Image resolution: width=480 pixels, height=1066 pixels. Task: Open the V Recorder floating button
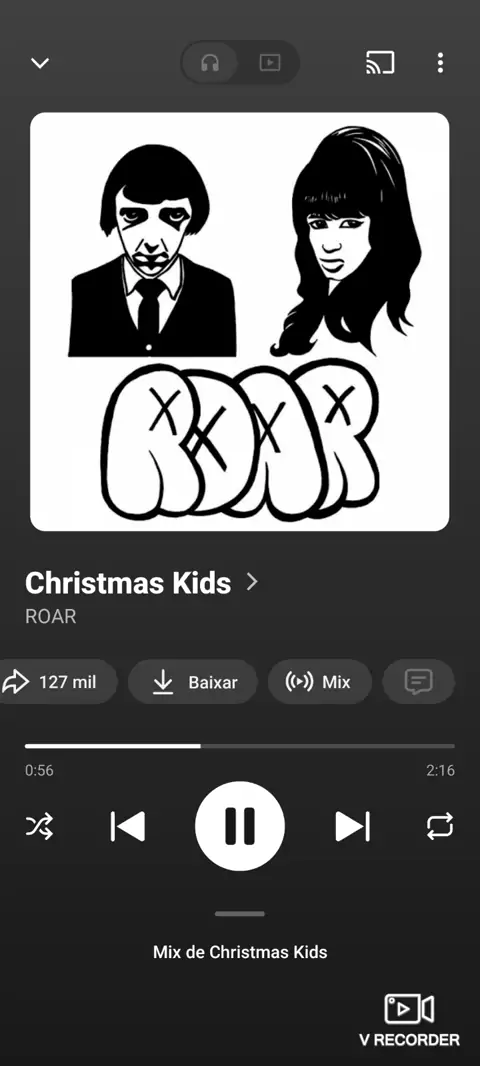pyautogui.click(x=409, y=1020)
